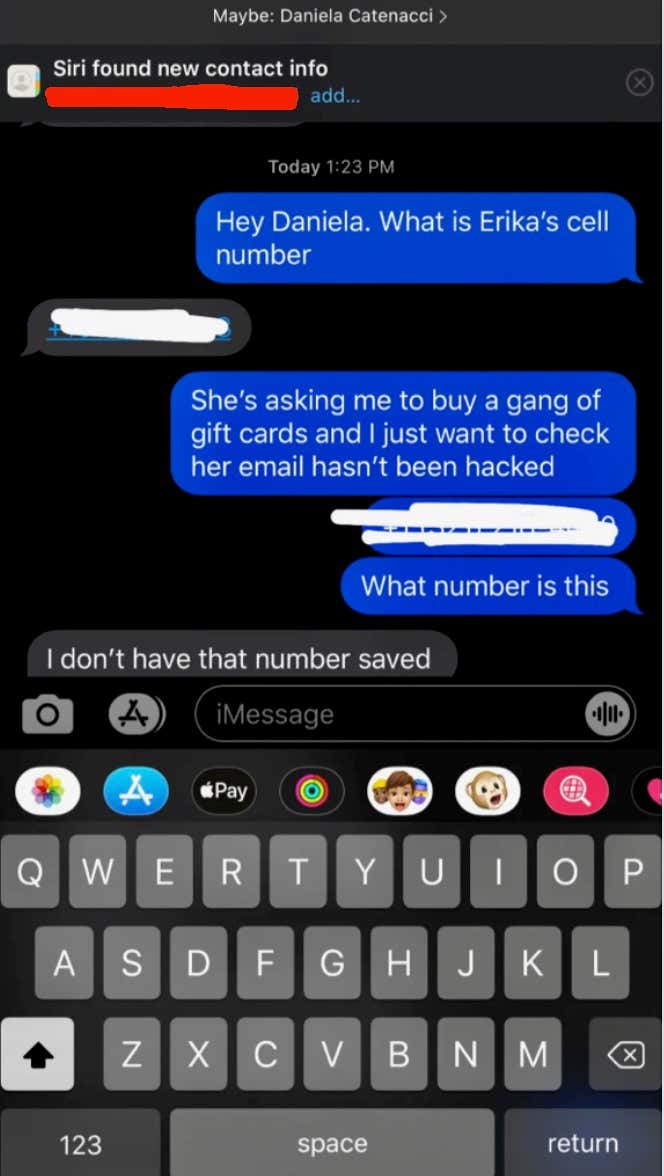
Task: Open Memoji stickers in the app strip
Action: click(399, 790)
